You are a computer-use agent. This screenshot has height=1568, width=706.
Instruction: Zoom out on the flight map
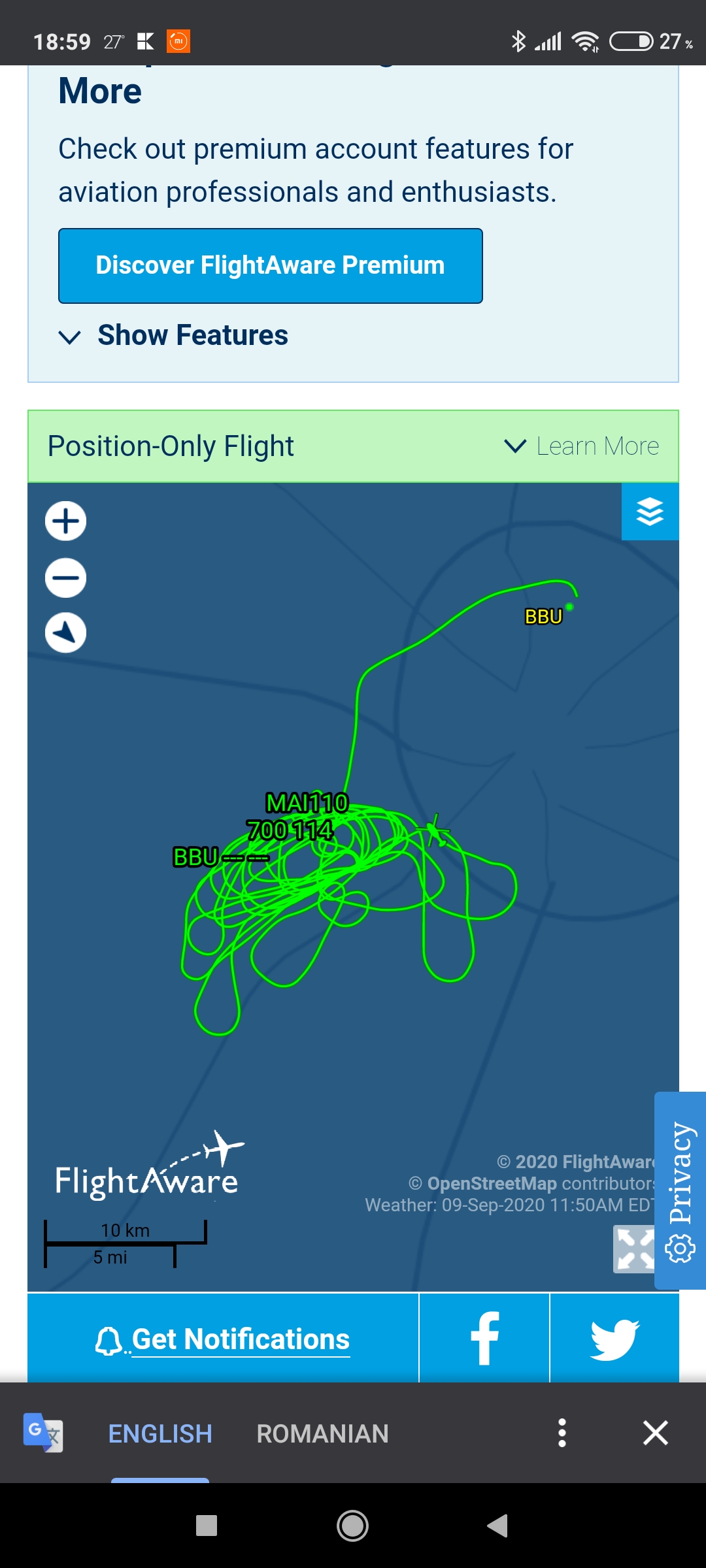(x=65, y=578)
